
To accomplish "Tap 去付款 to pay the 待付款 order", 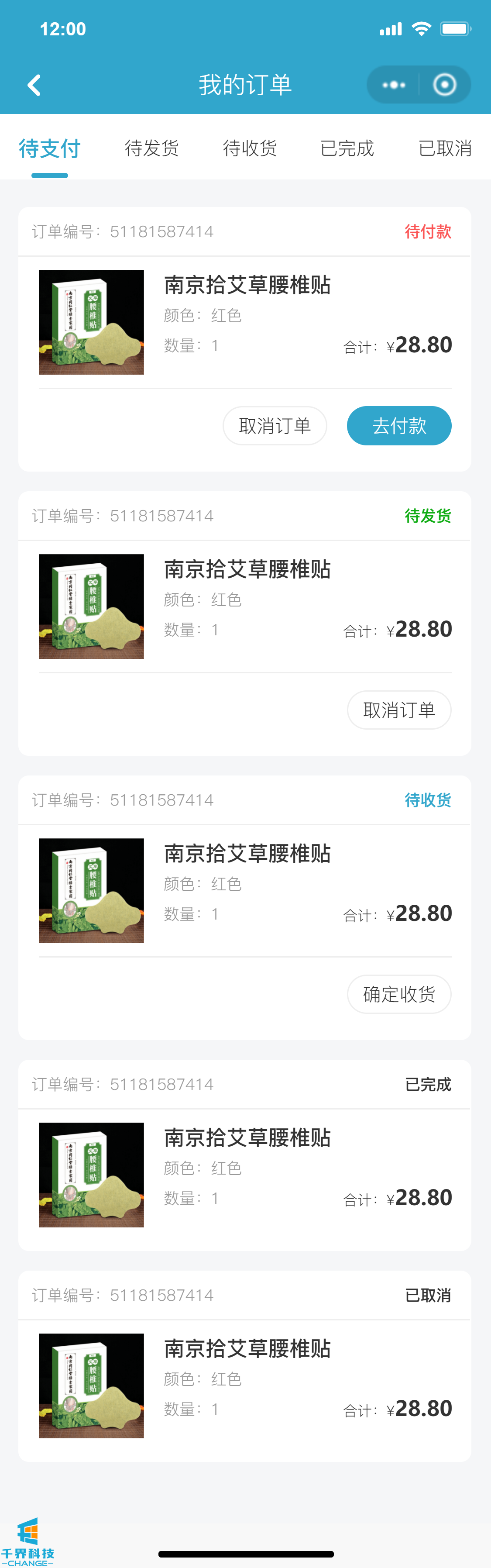I will [x=399, y=425].
